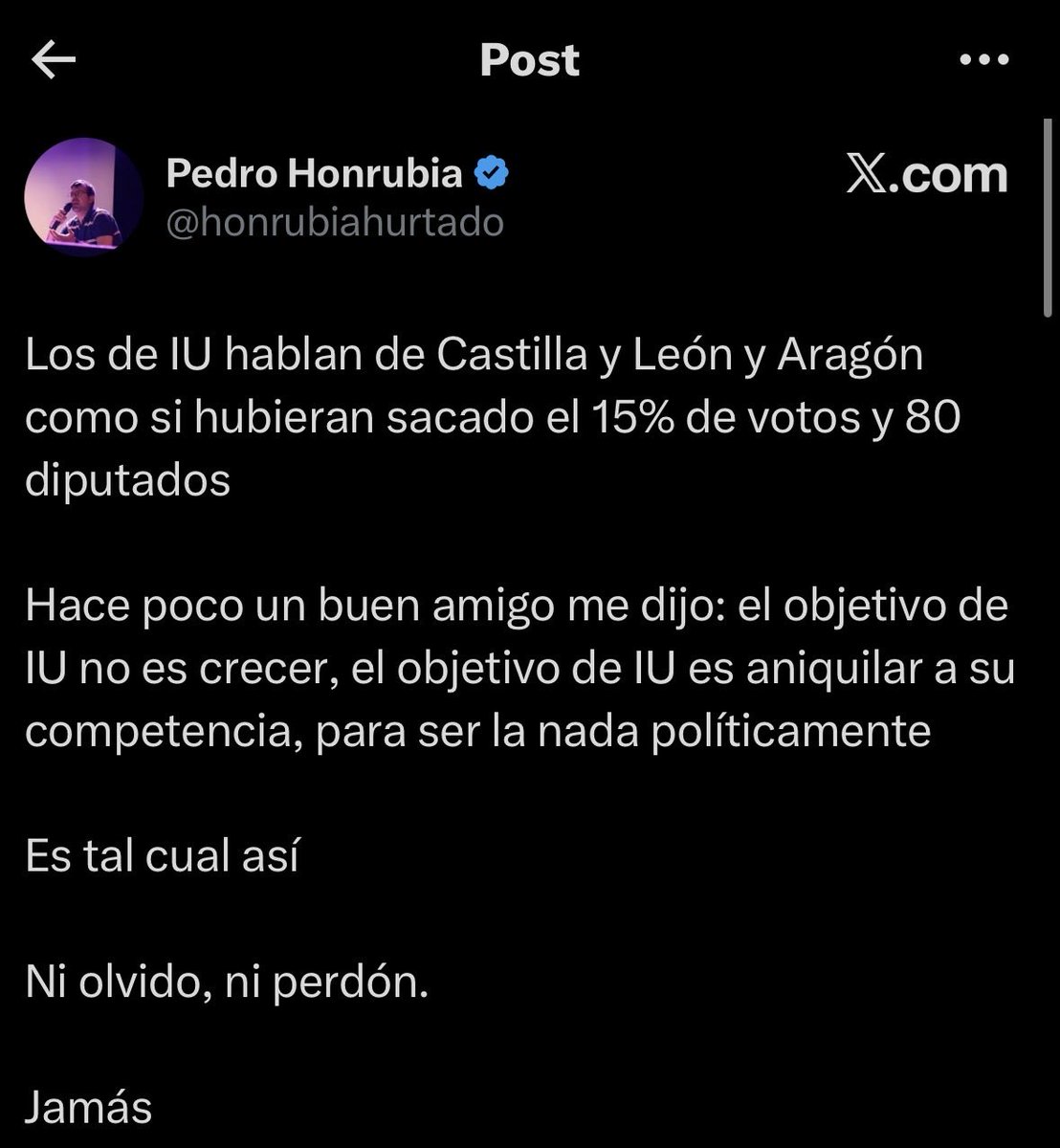Open Pedro Honrubia's profile picture

[83, 197]
